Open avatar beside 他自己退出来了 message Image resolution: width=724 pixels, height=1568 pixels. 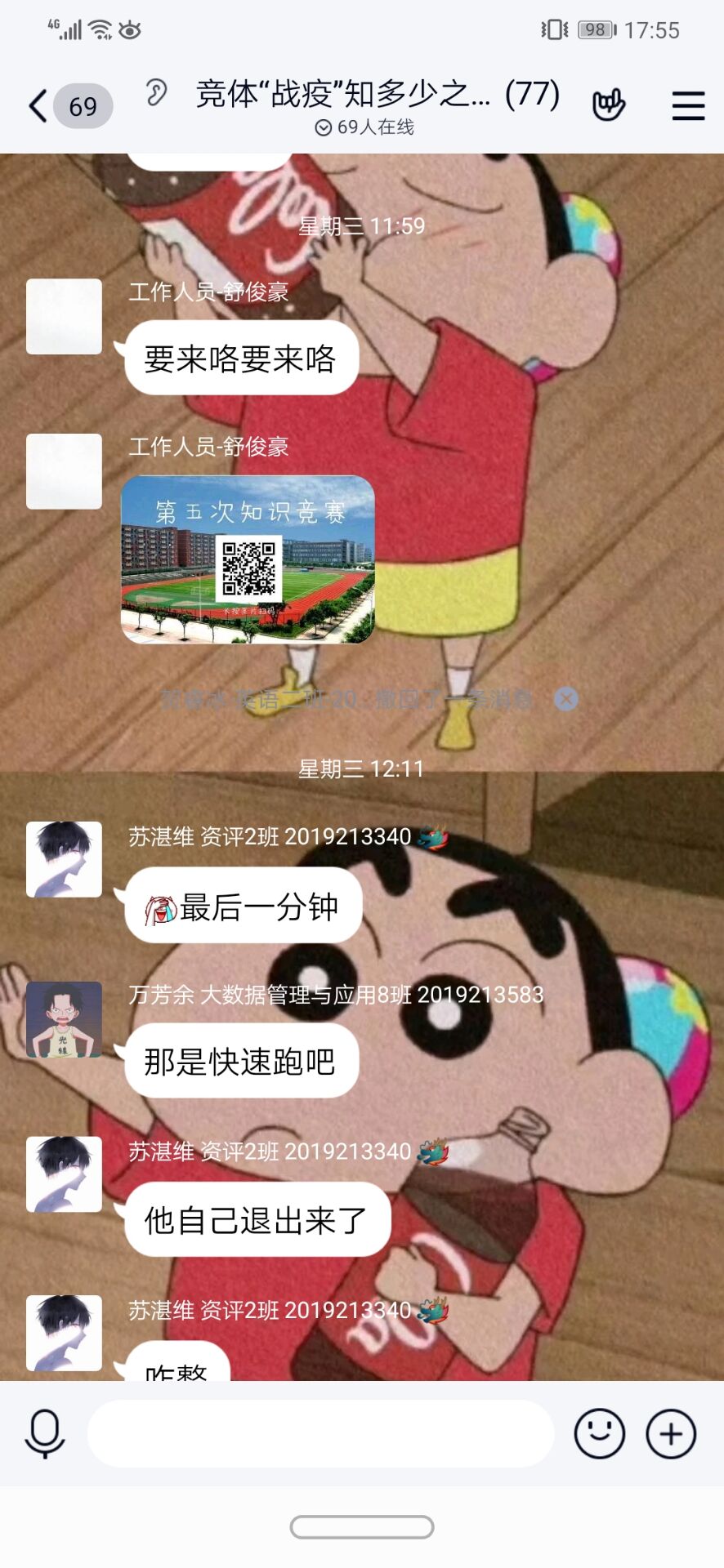click(x=64, y=1174)
